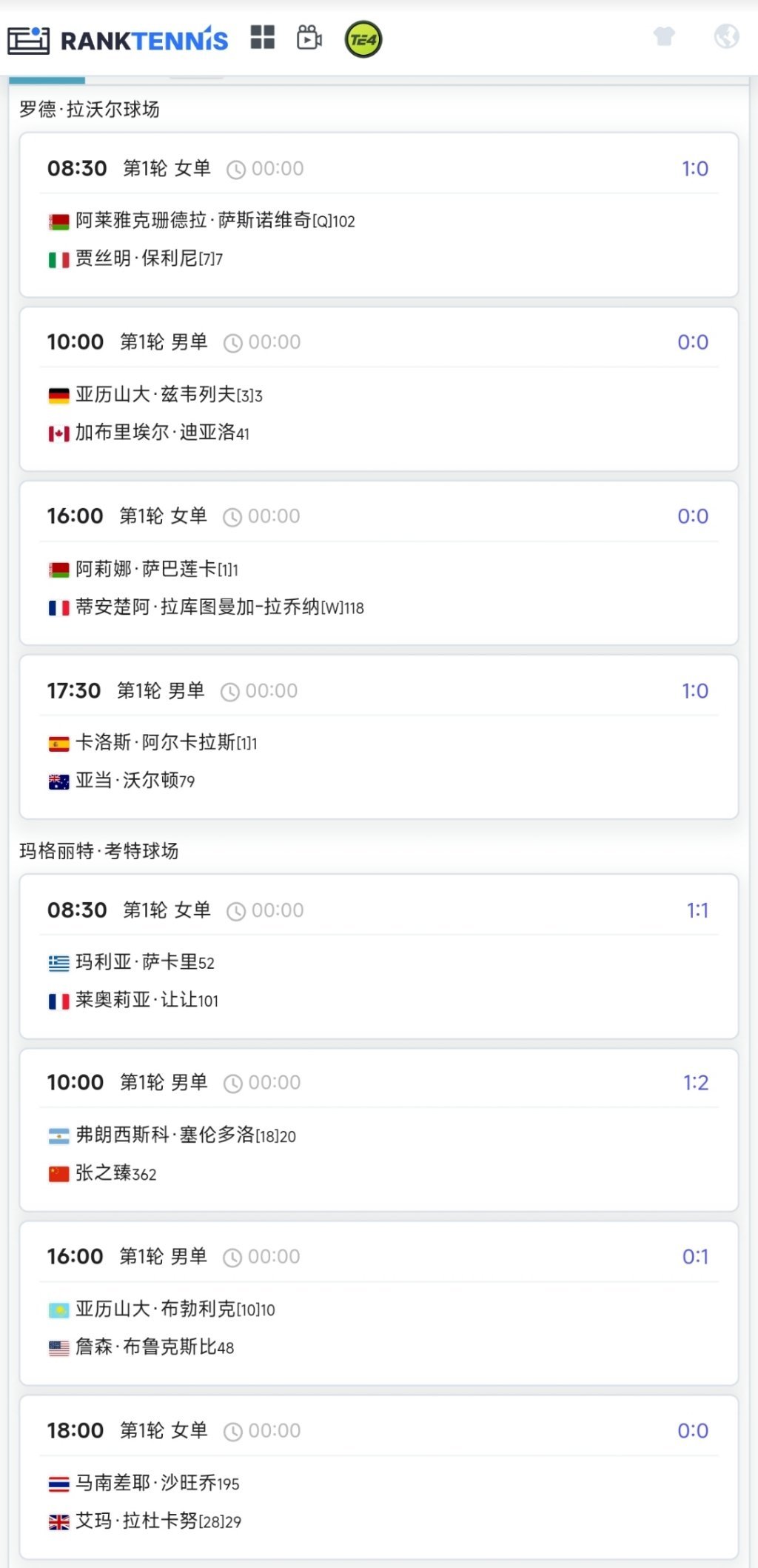Click the Australia flag beside 亚当·沃尔顿
This screenshot has height=1568, width=758.
point(58,781)
